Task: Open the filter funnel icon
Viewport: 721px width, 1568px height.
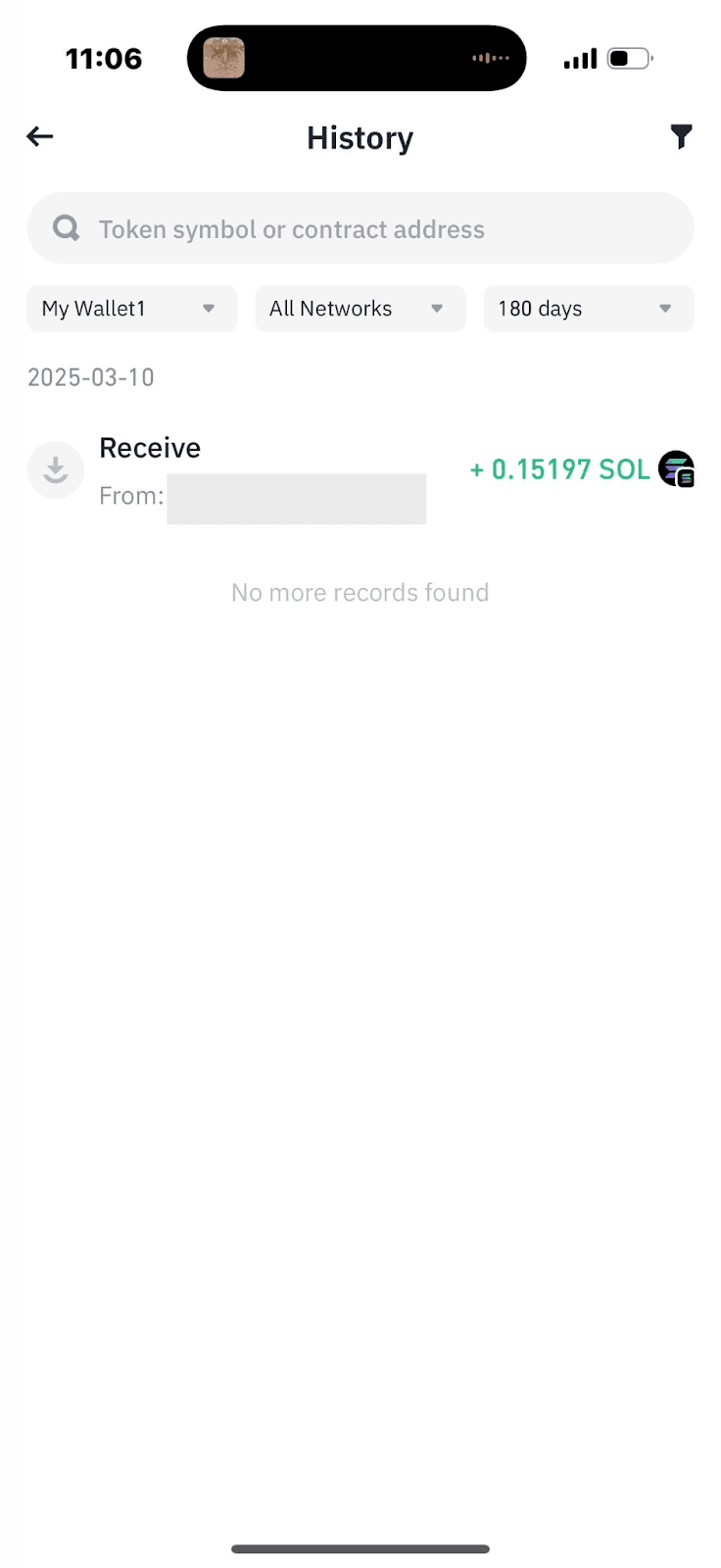Action: click(x=681, y=137)
